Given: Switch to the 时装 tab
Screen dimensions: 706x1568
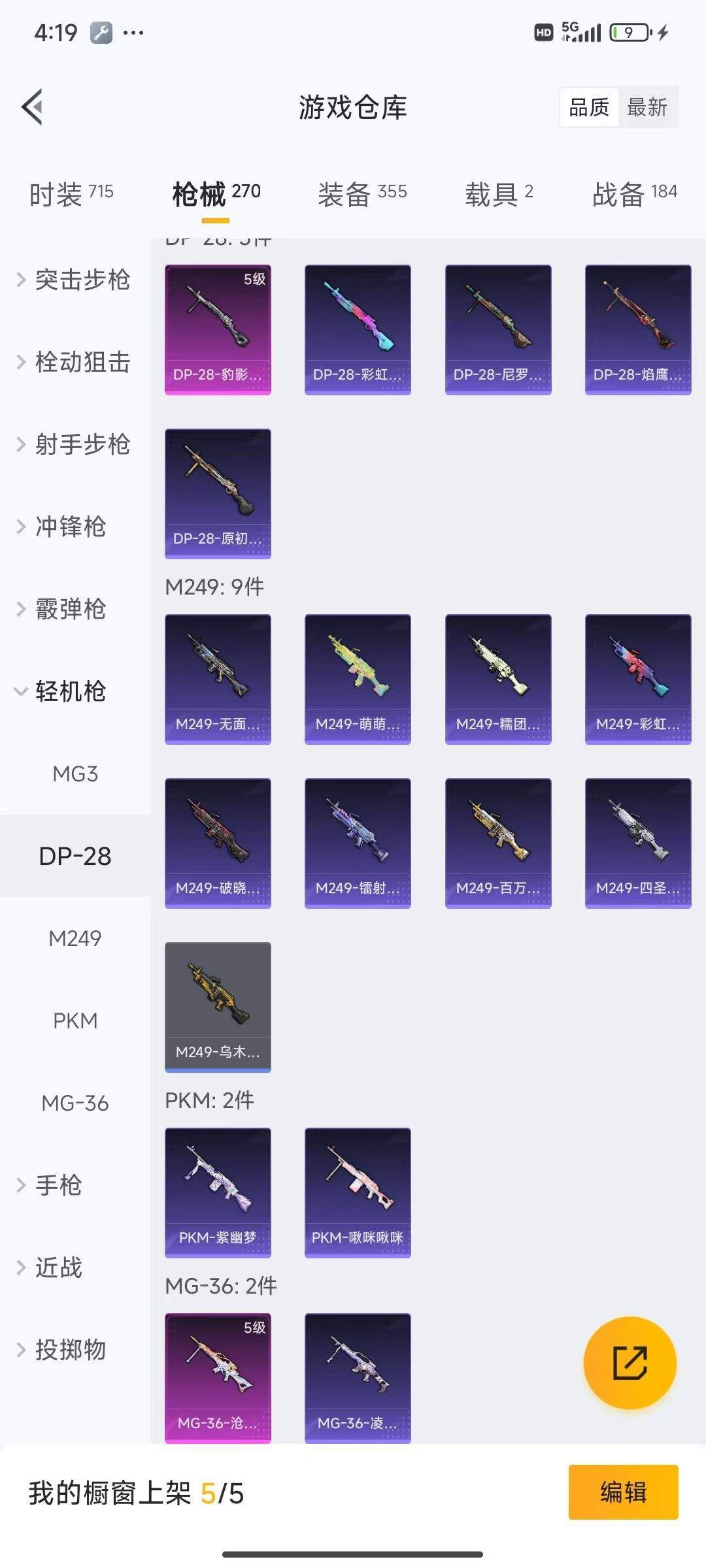Looking at the screenshot, I should click(x=71, y=194).
